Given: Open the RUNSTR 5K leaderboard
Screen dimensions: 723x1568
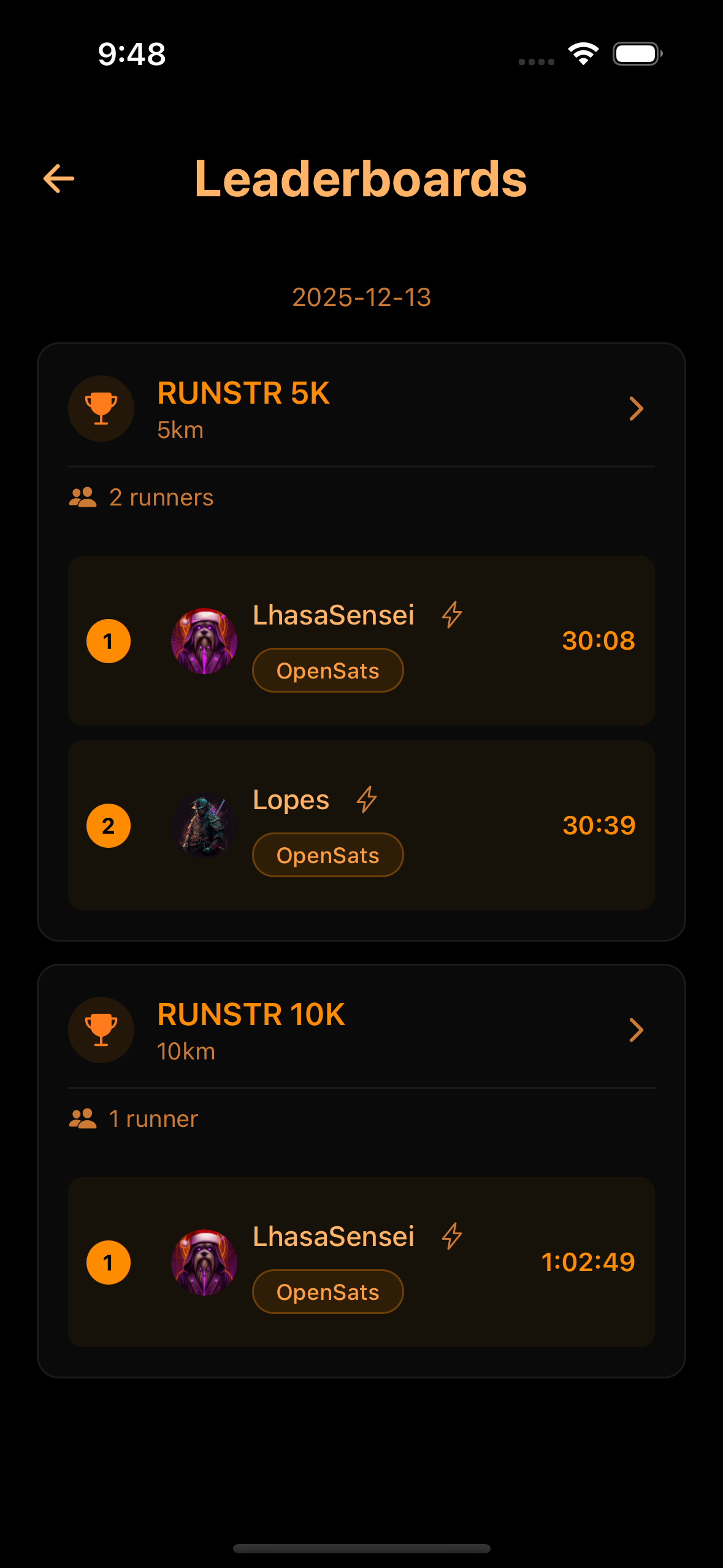Looking at the screenshot, I should click(361, 409).
